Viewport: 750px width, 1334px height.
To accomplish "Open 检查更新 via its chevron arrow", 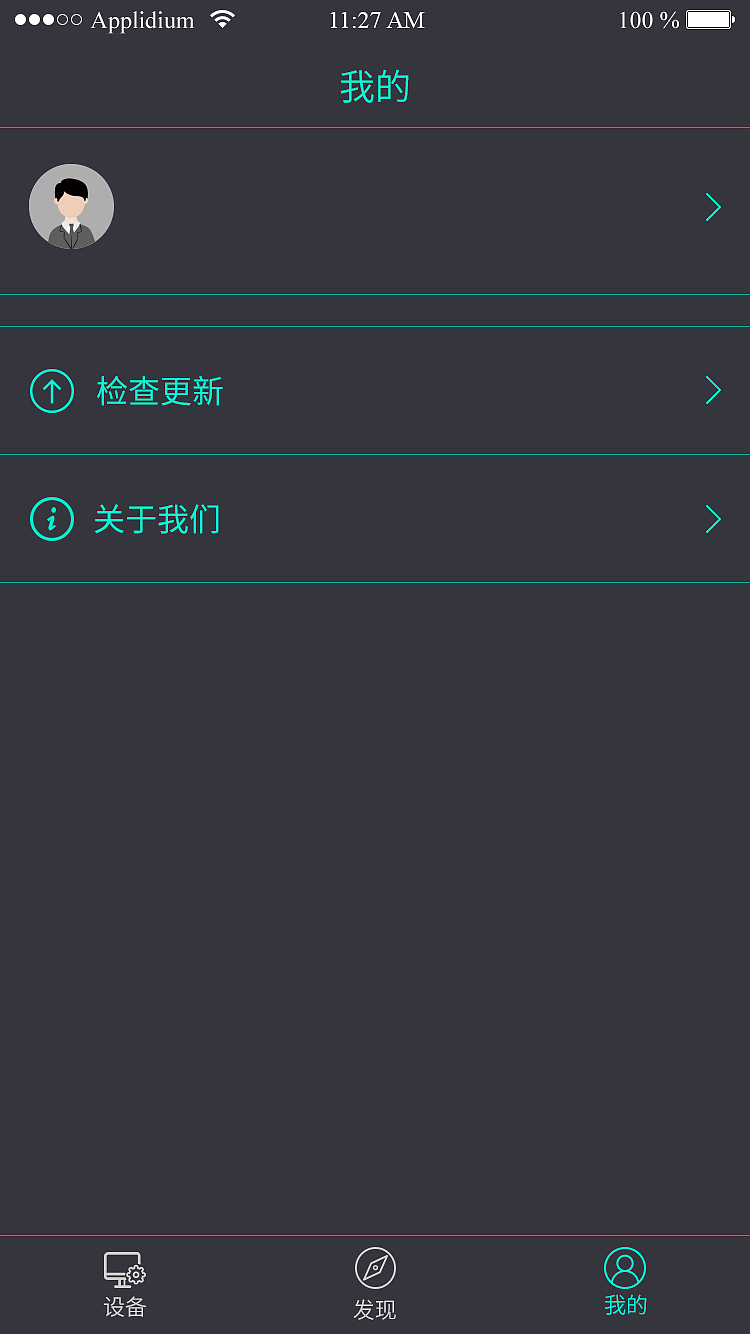I will [x=712, y=390].
